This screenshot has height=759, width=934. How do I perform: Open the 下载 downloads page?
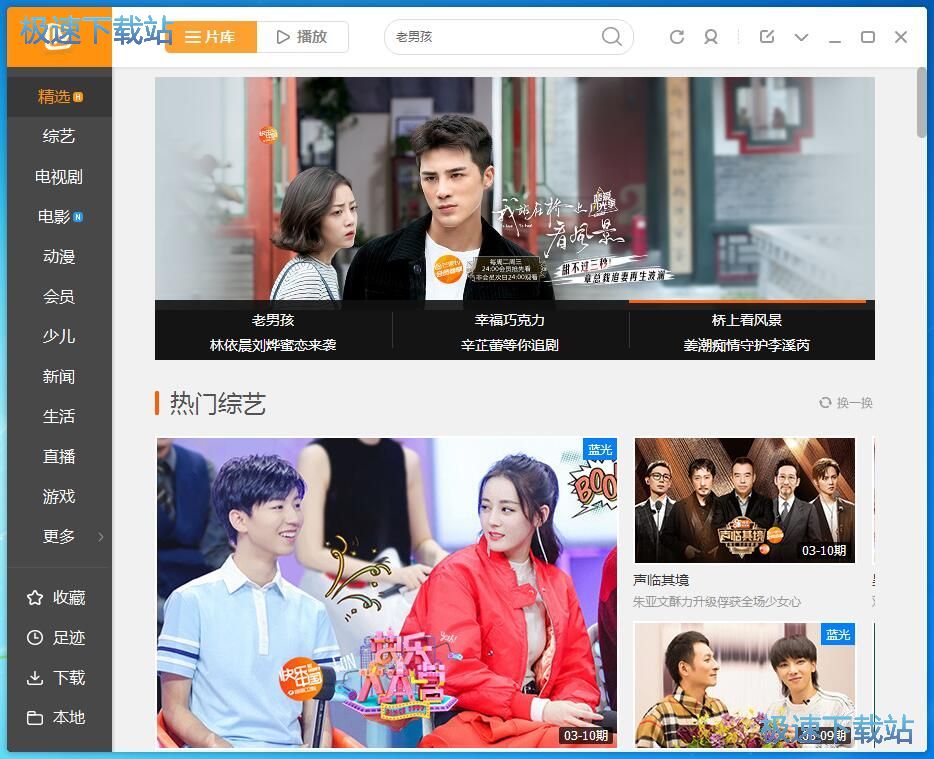[x=59, y=677]
